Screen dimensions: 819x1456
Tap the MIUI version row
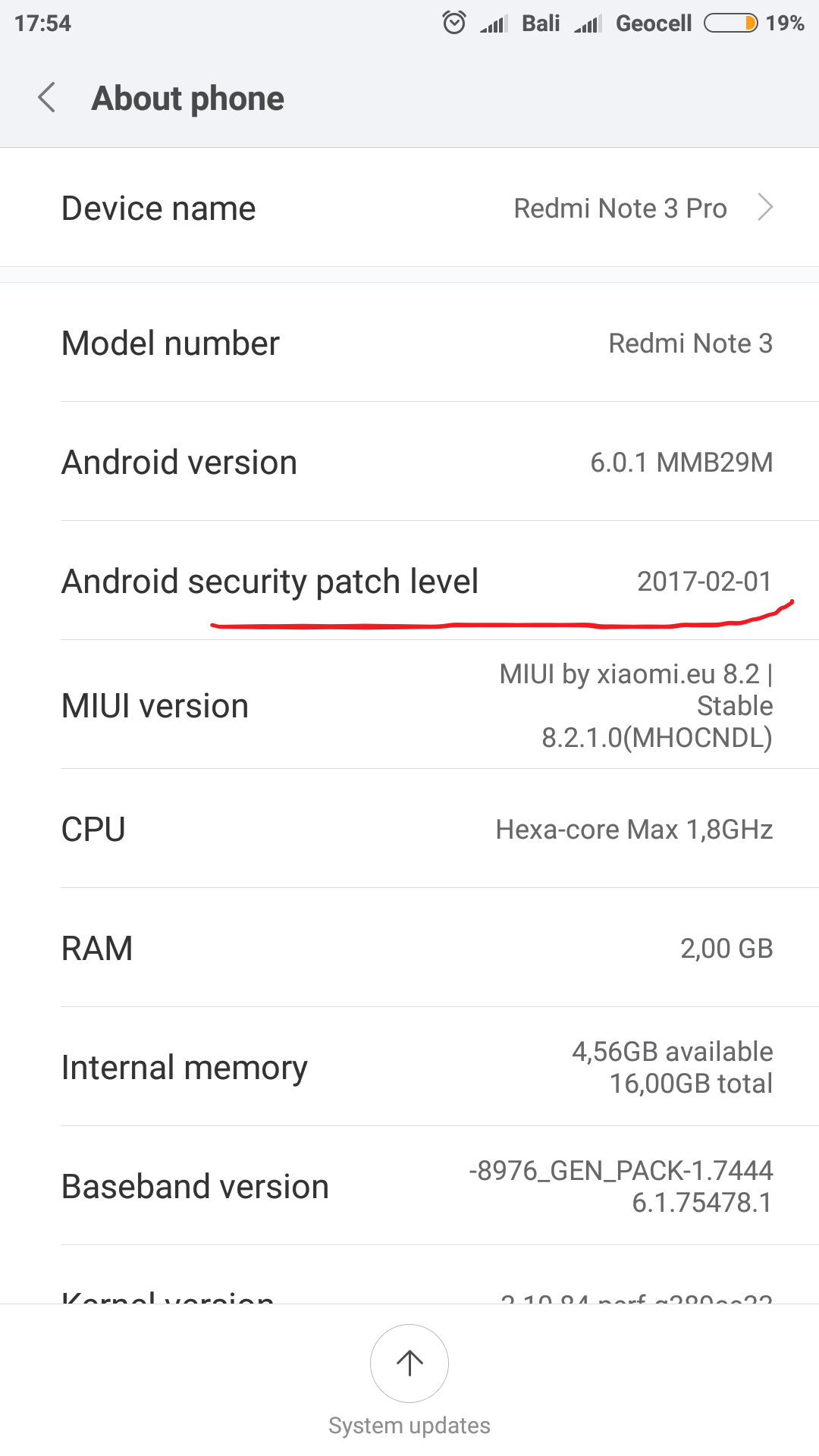pos(409,705)
